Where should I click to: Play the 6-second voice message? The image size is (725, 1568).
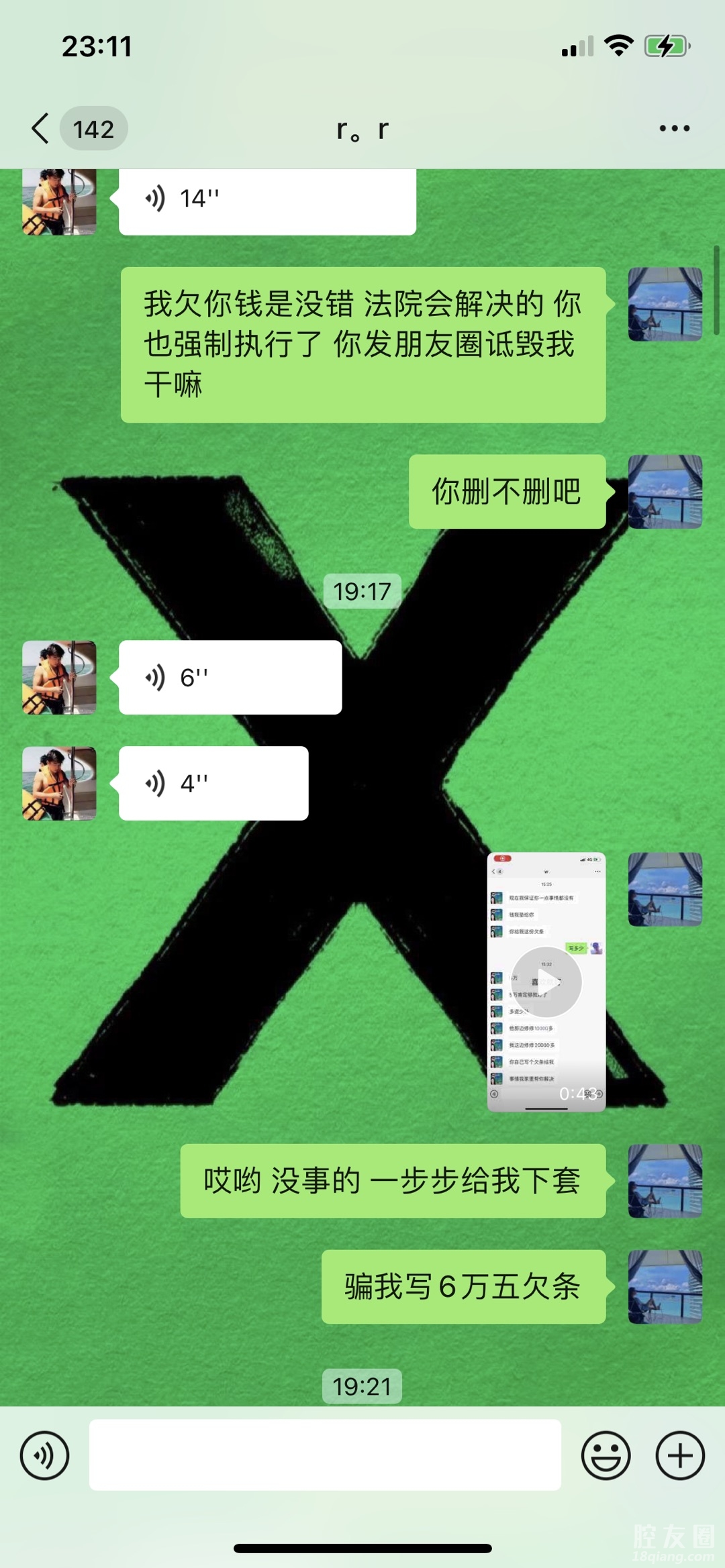(230, 677)
